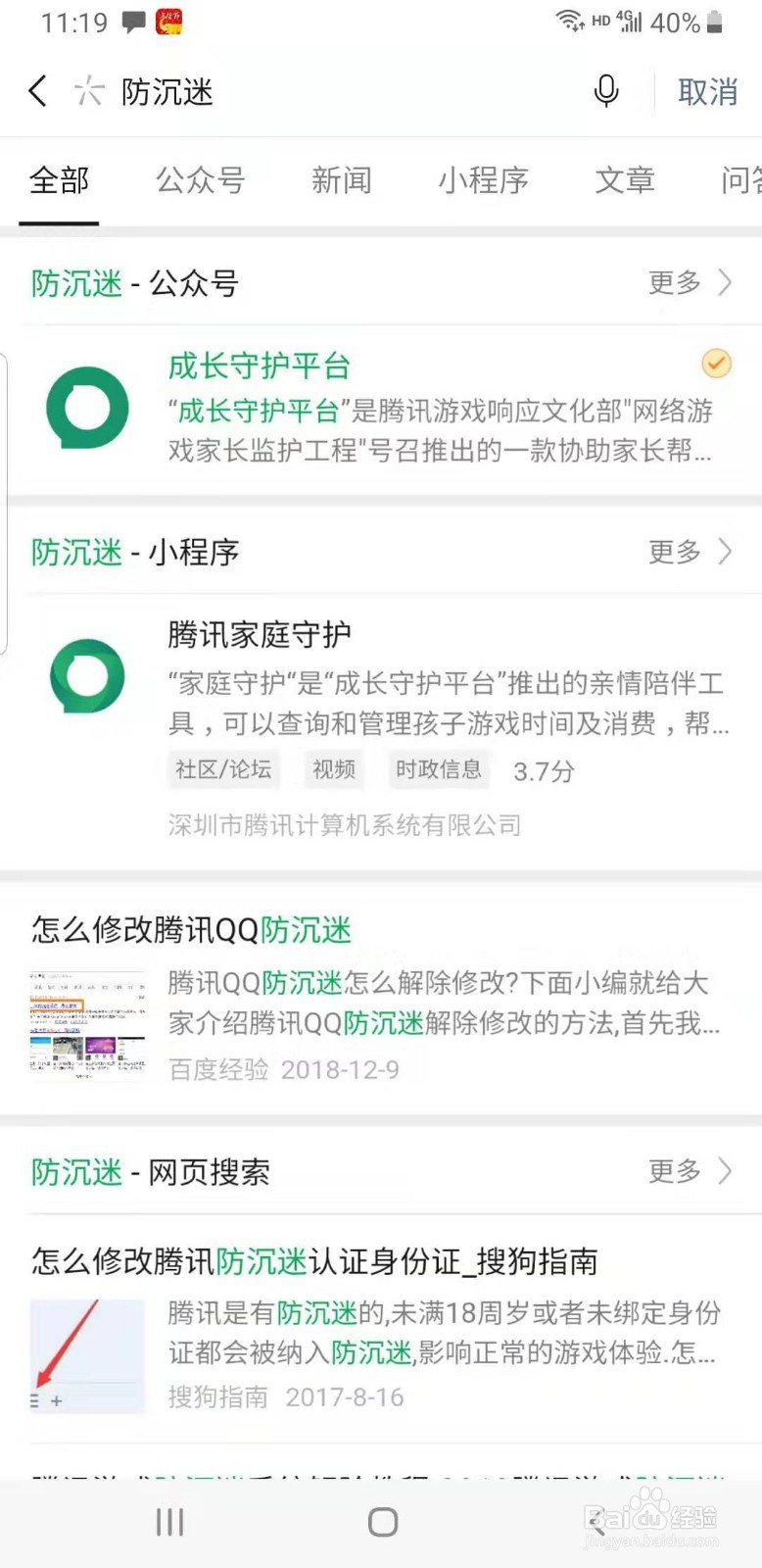Select the 文章 tab
762x1568 pixels.
click(x=624, y=181)
